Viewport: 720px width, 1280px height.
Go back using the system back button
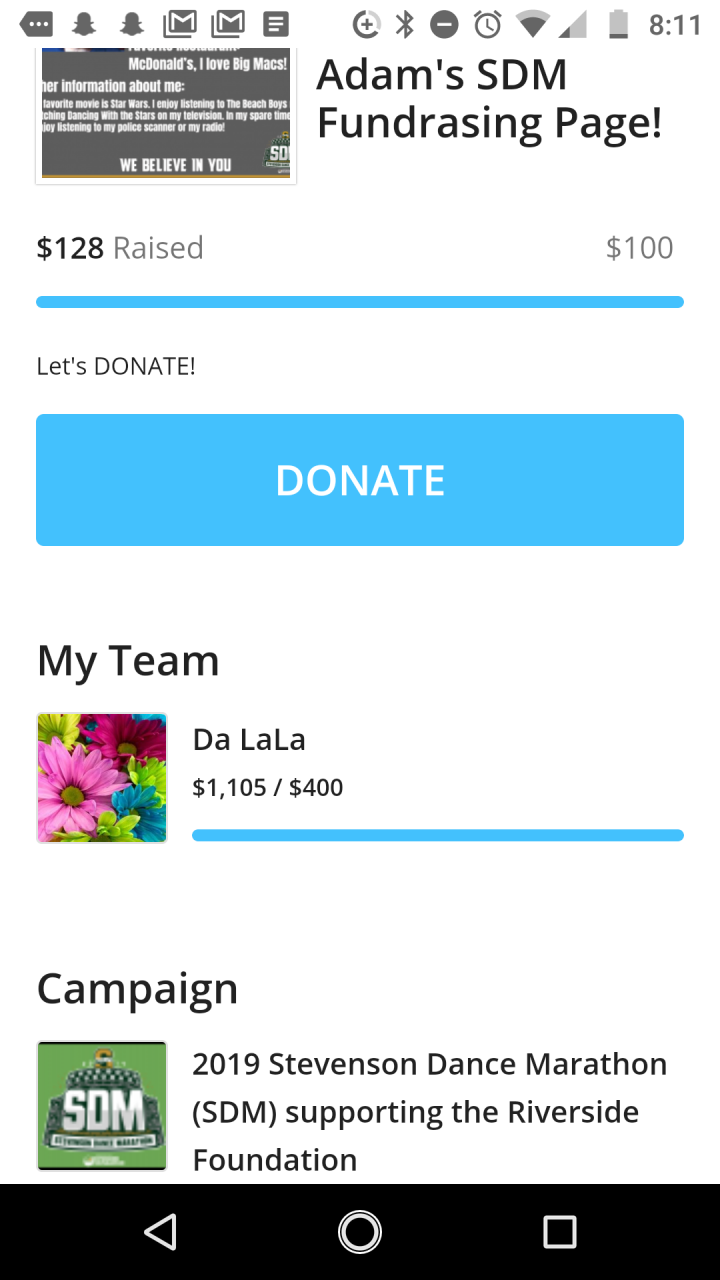pyautogui.click(x=160, y=1232)
